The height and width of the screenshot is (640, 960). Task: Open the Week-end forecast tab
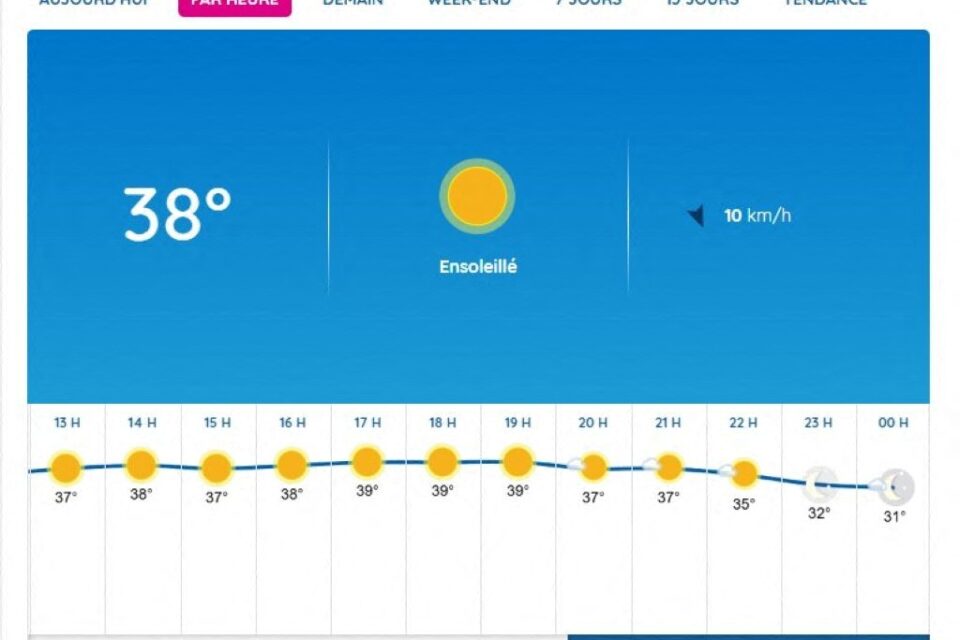tap(469, 3)
